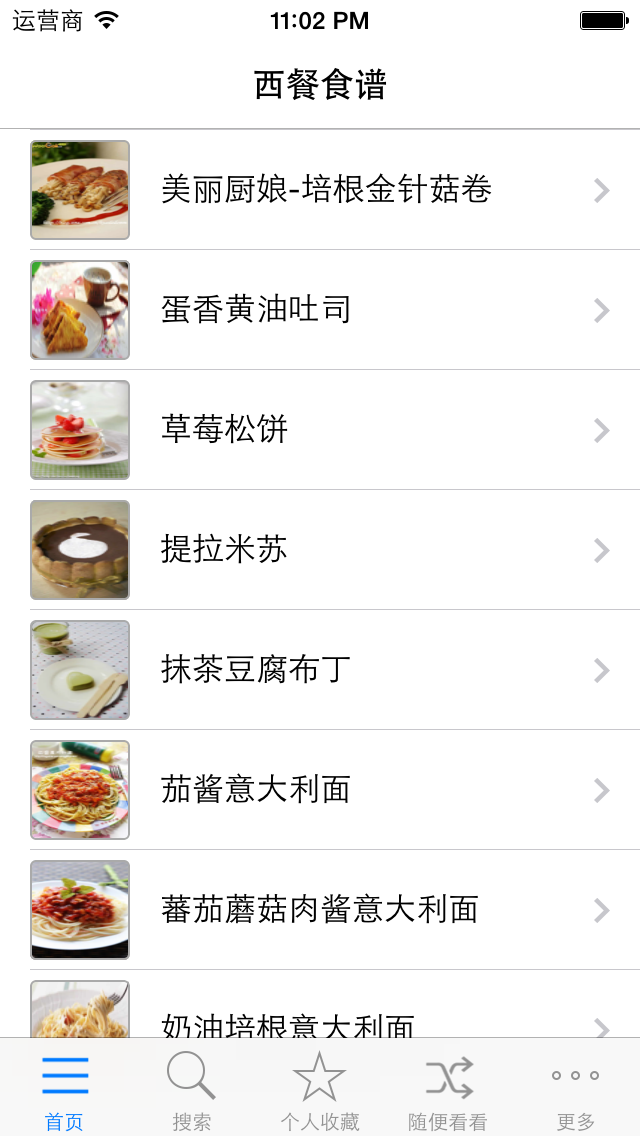View the 提拉米苏 recipe

[320, 550]
